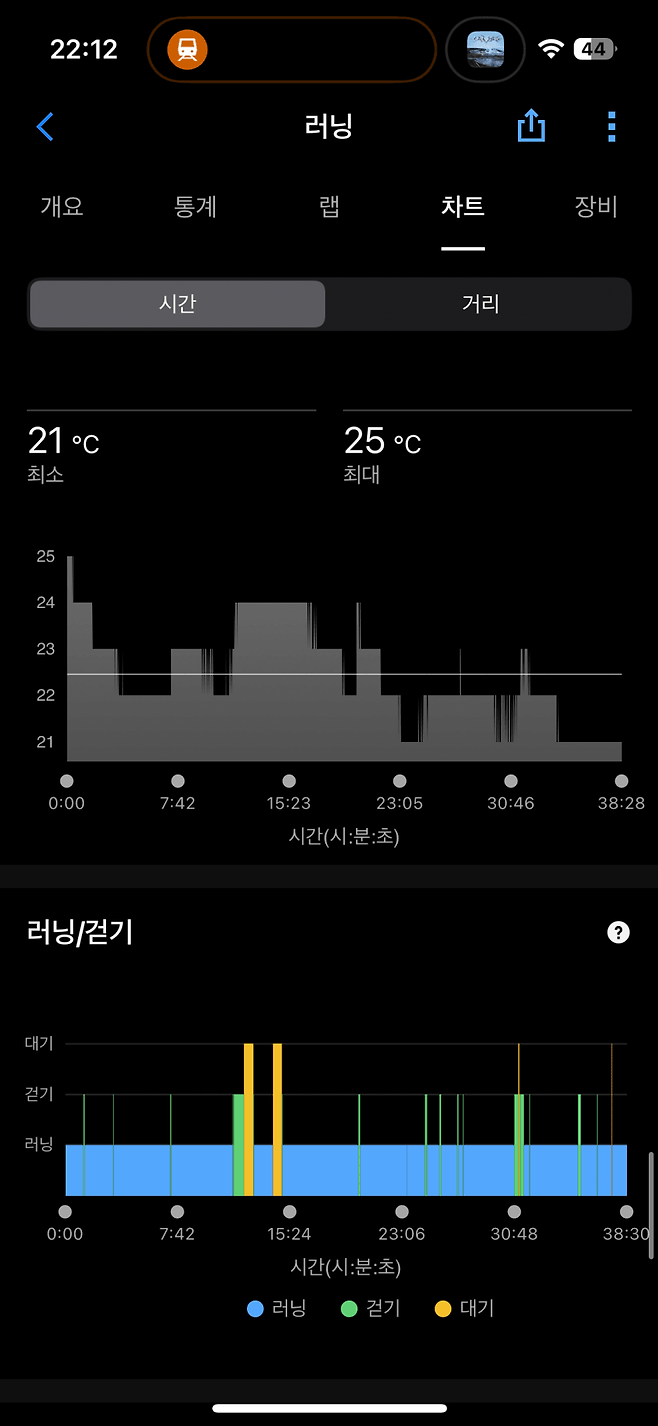Open the 통계 tab
This screenshot has width=658, height=1426.
[x=195, y=207]
